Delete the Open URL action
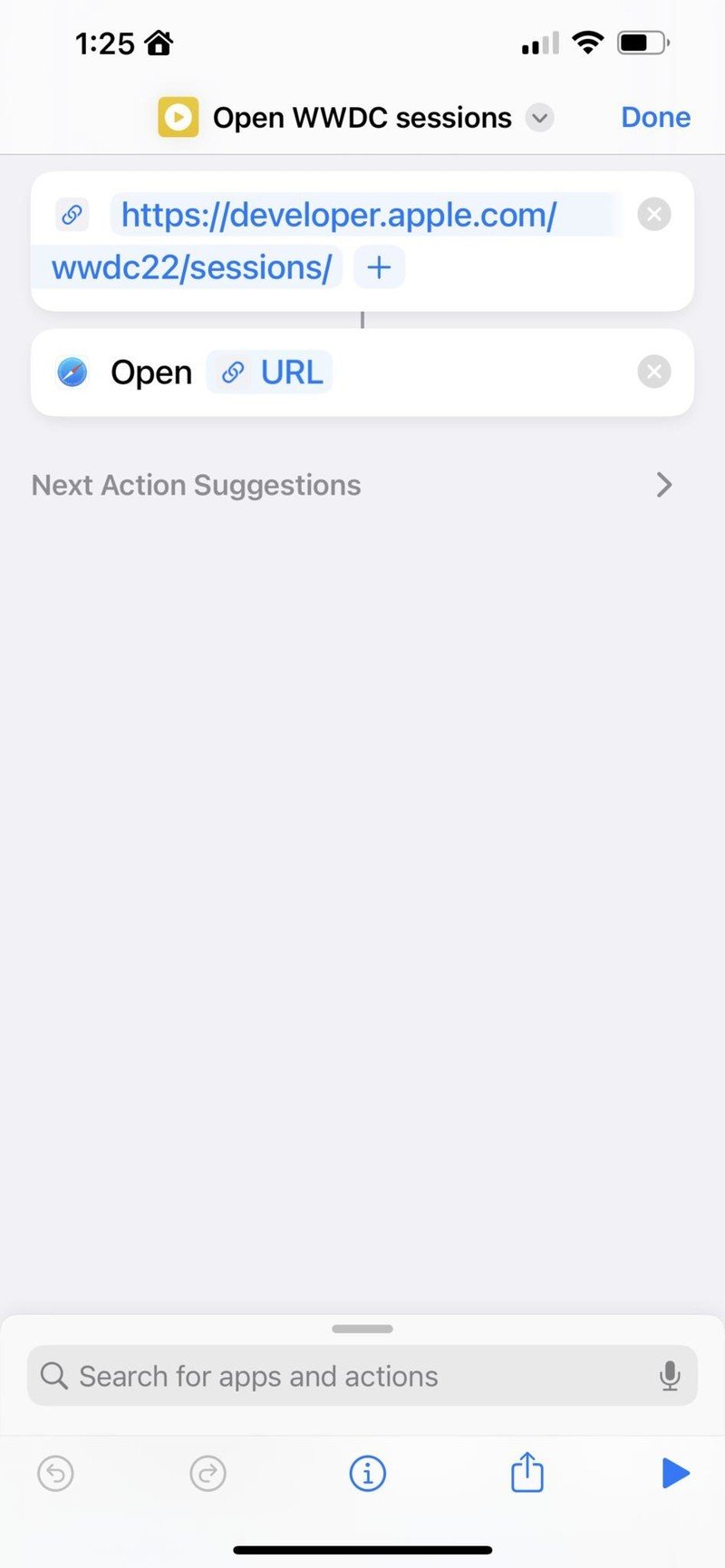Viewport: 725px width, 1568px height. point(653,373)
